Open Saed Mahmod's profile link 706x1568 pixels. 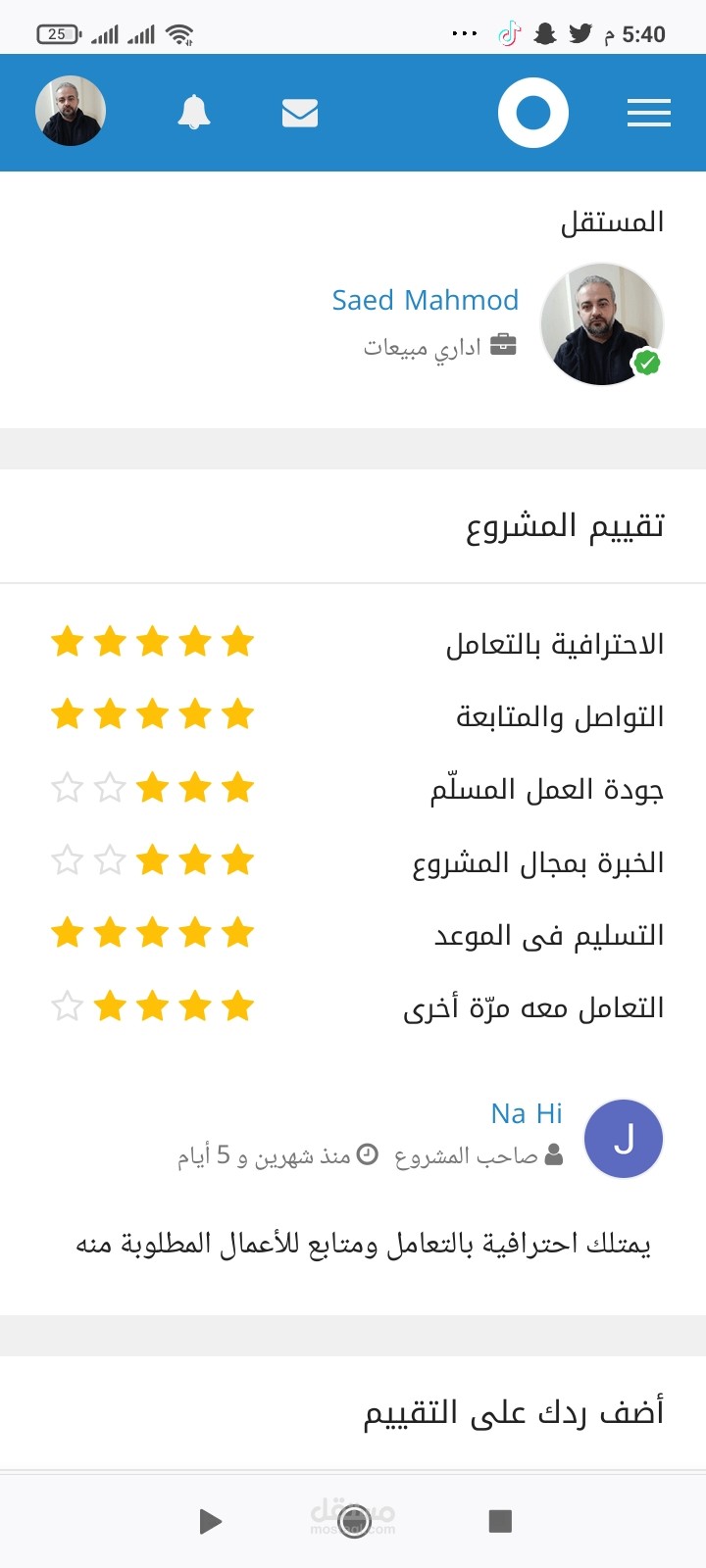424,300
